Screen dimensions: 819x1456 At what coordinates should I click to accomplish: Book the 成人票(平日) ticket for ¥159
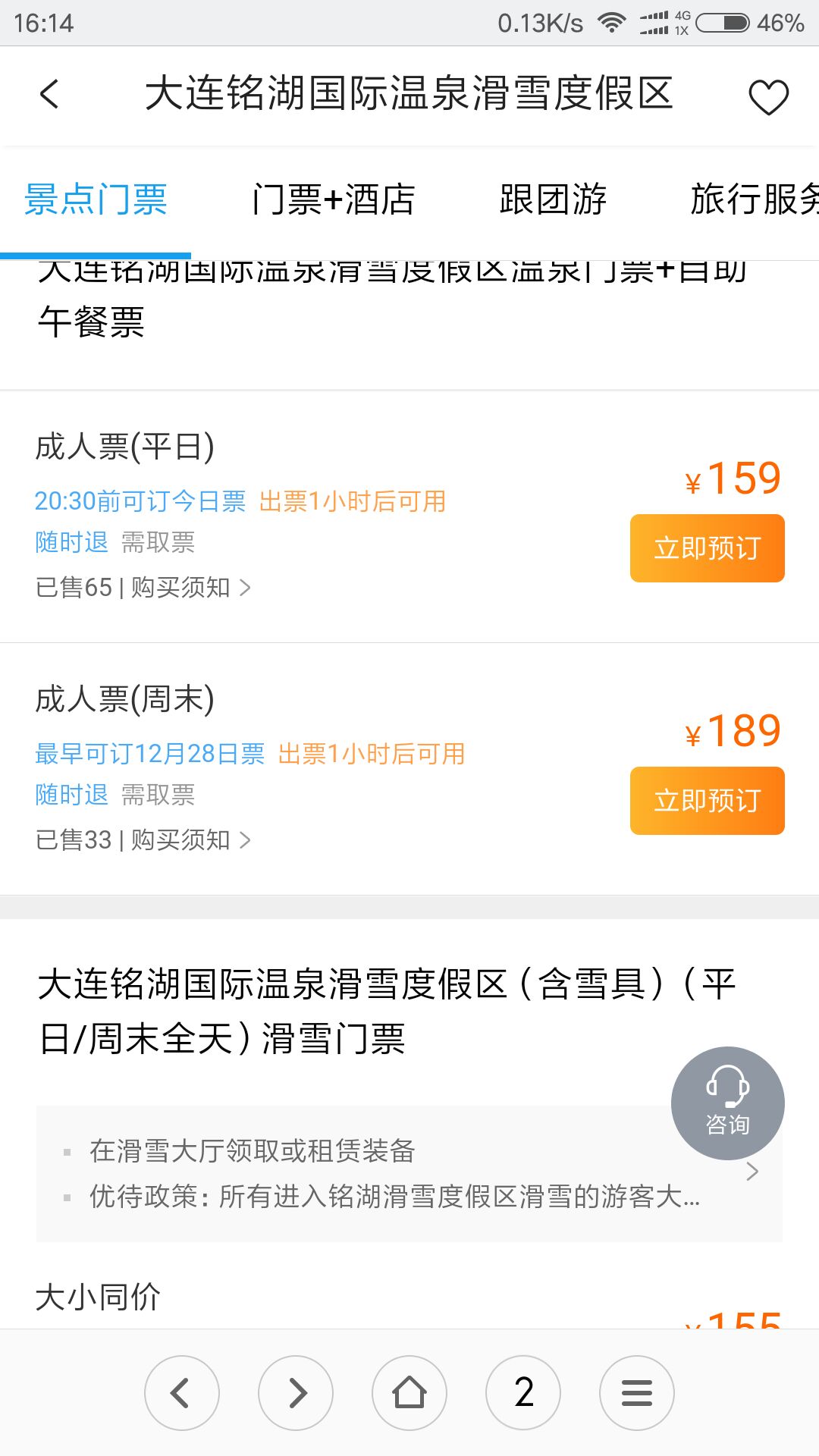coord(707,548)
